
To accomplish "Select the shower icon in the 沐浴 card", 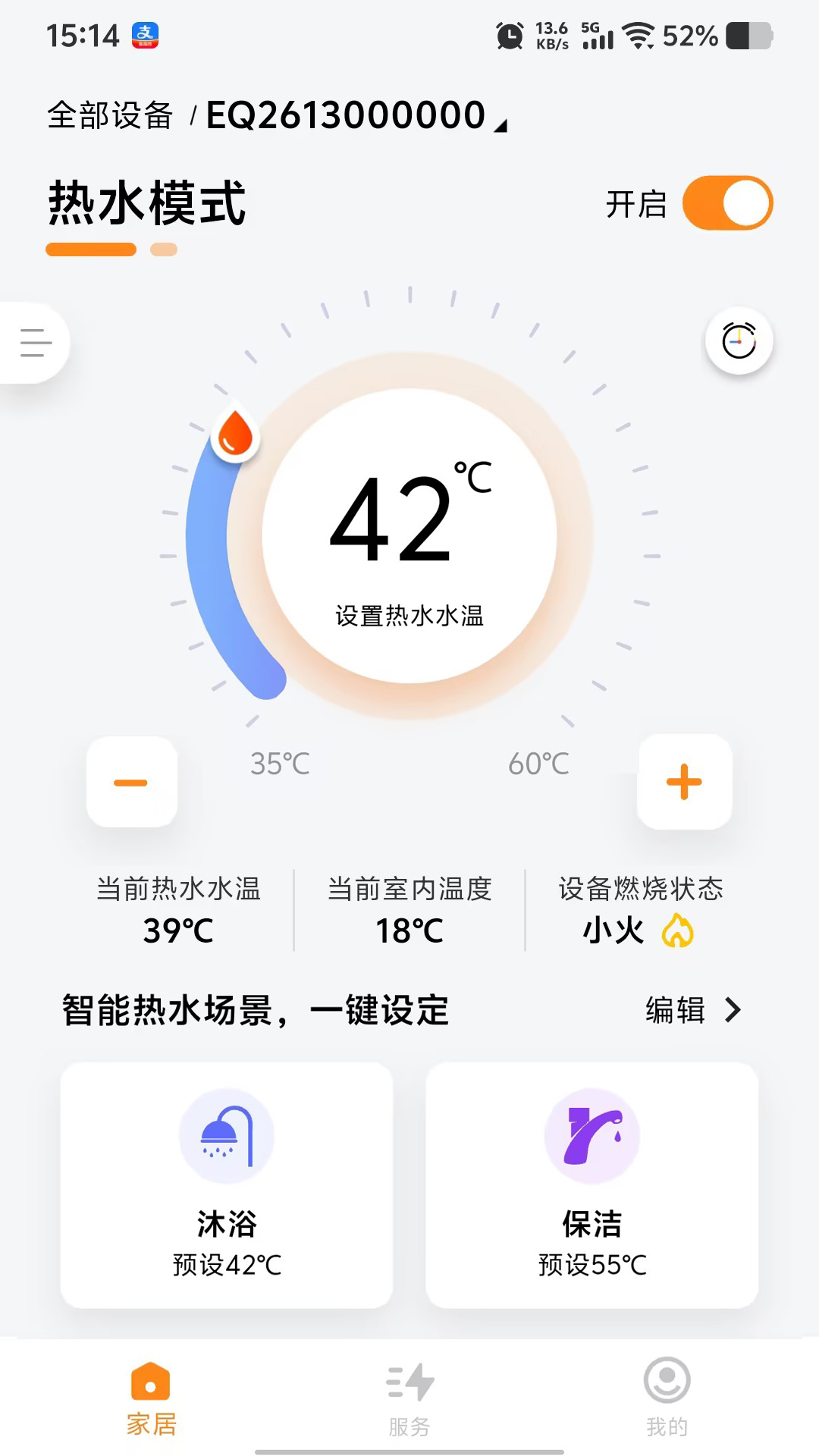I will tap(226, 1133).
